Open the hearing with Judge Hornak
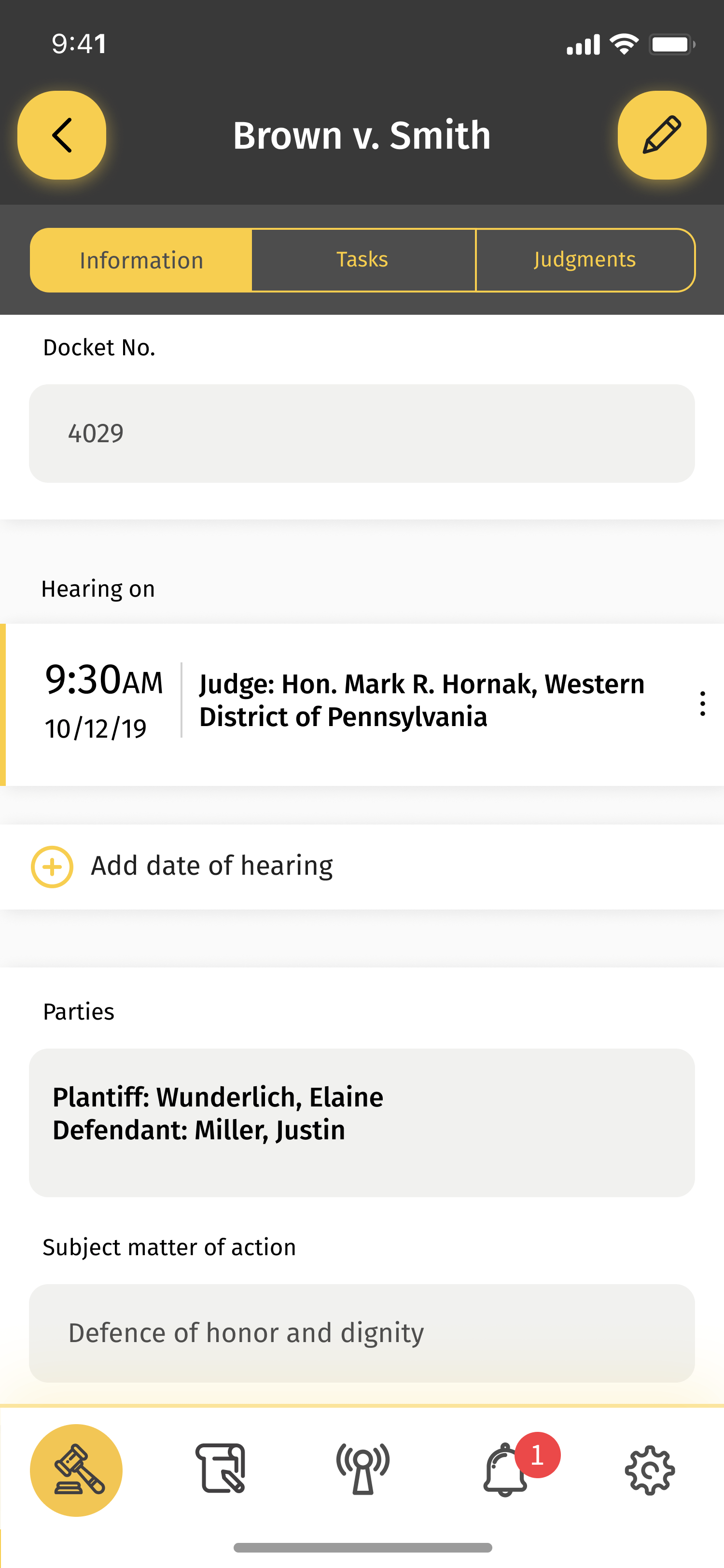The image size is (724, 1568). click(x=362, y=704)
